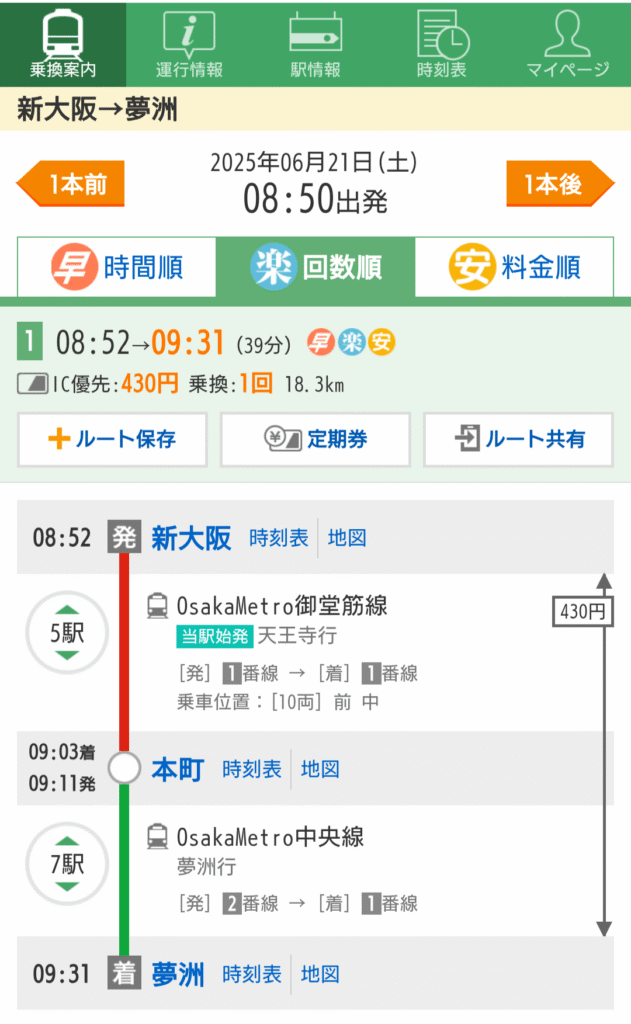
Task: Switch to the 駅情報 station info tab
Action: point(315,44)
